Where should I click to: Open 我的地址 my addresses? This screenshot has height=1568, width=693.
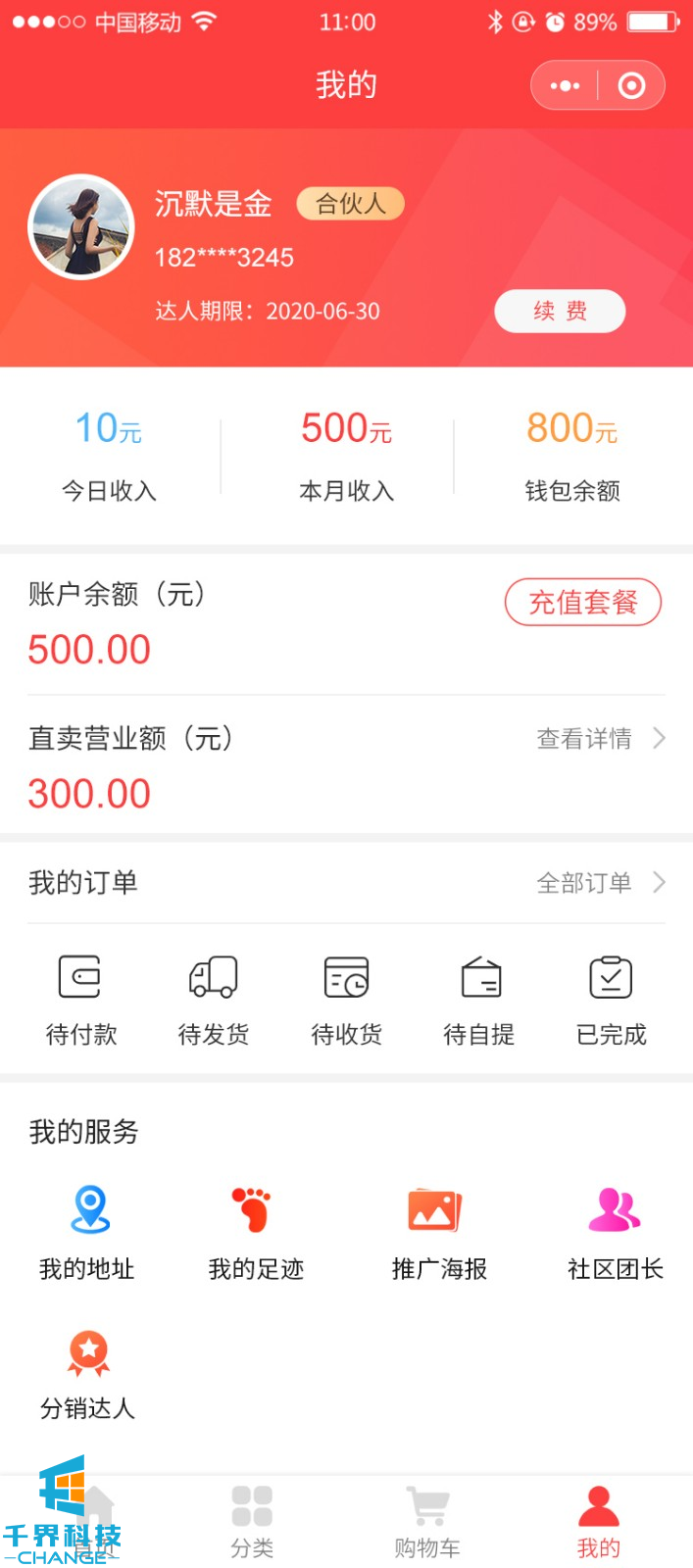coord(87,1233)
